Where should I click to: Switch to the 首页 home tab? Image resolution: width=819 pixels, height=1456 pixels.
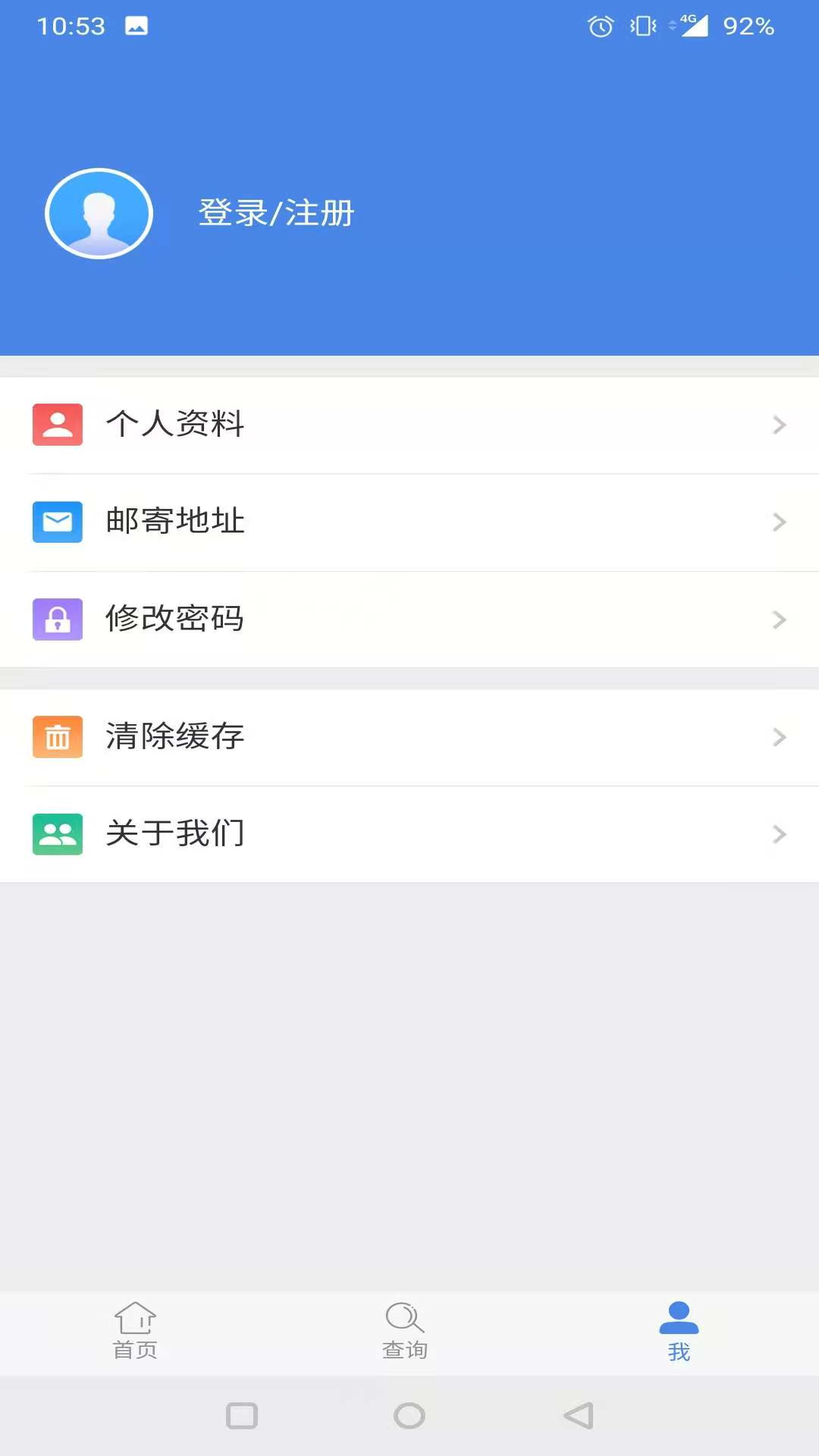pos(135,1331)
